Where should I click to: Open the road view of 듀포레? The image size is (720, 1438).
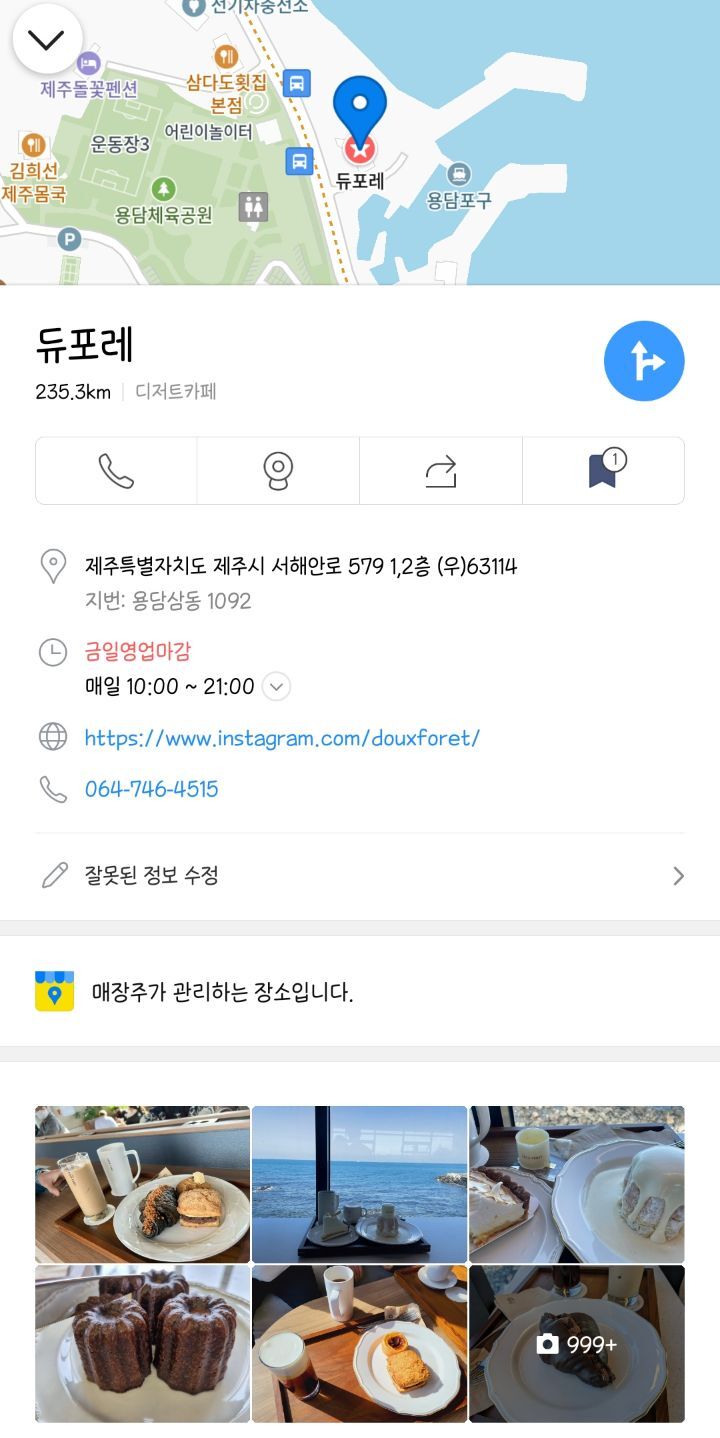point(278,470)
